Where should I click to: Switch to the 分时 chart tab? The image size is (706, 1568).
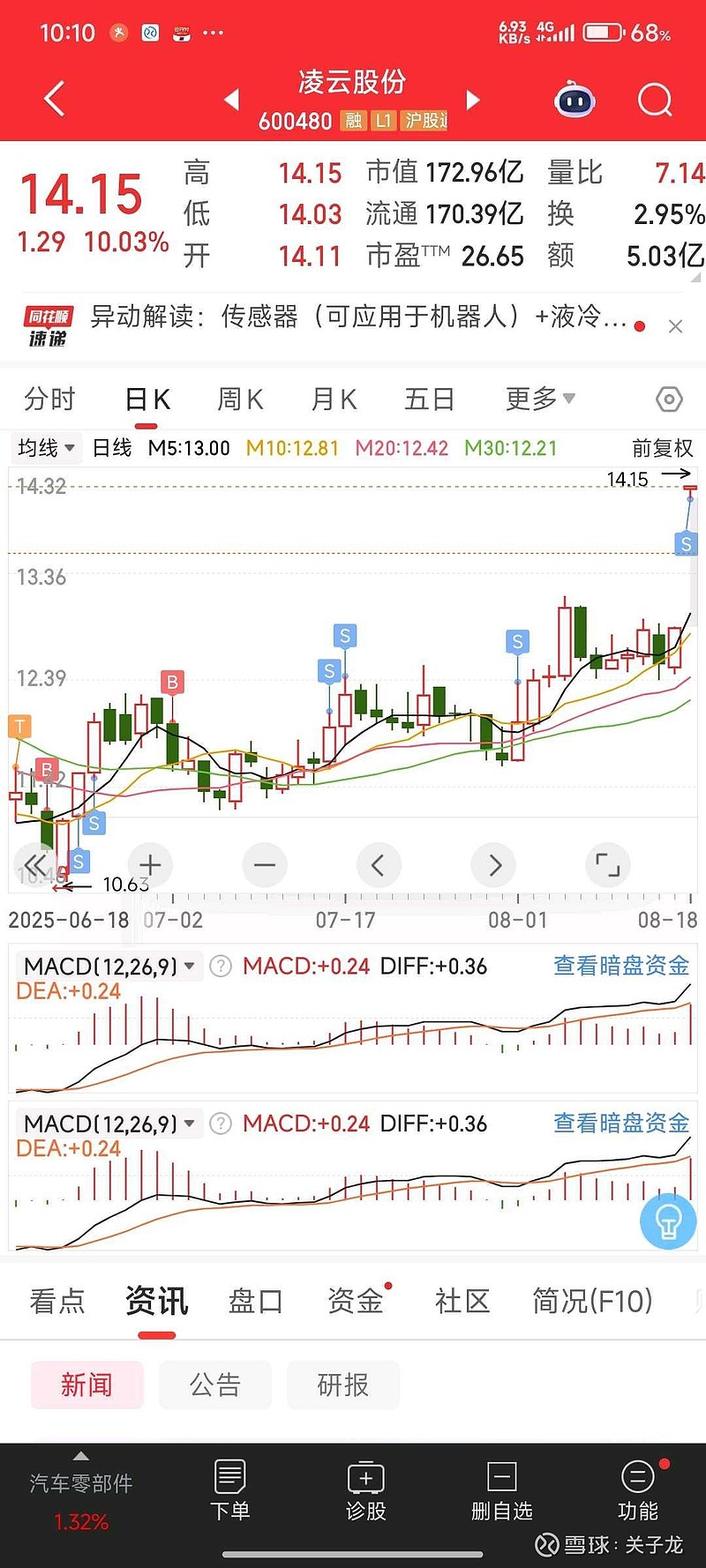coord(49,399)
